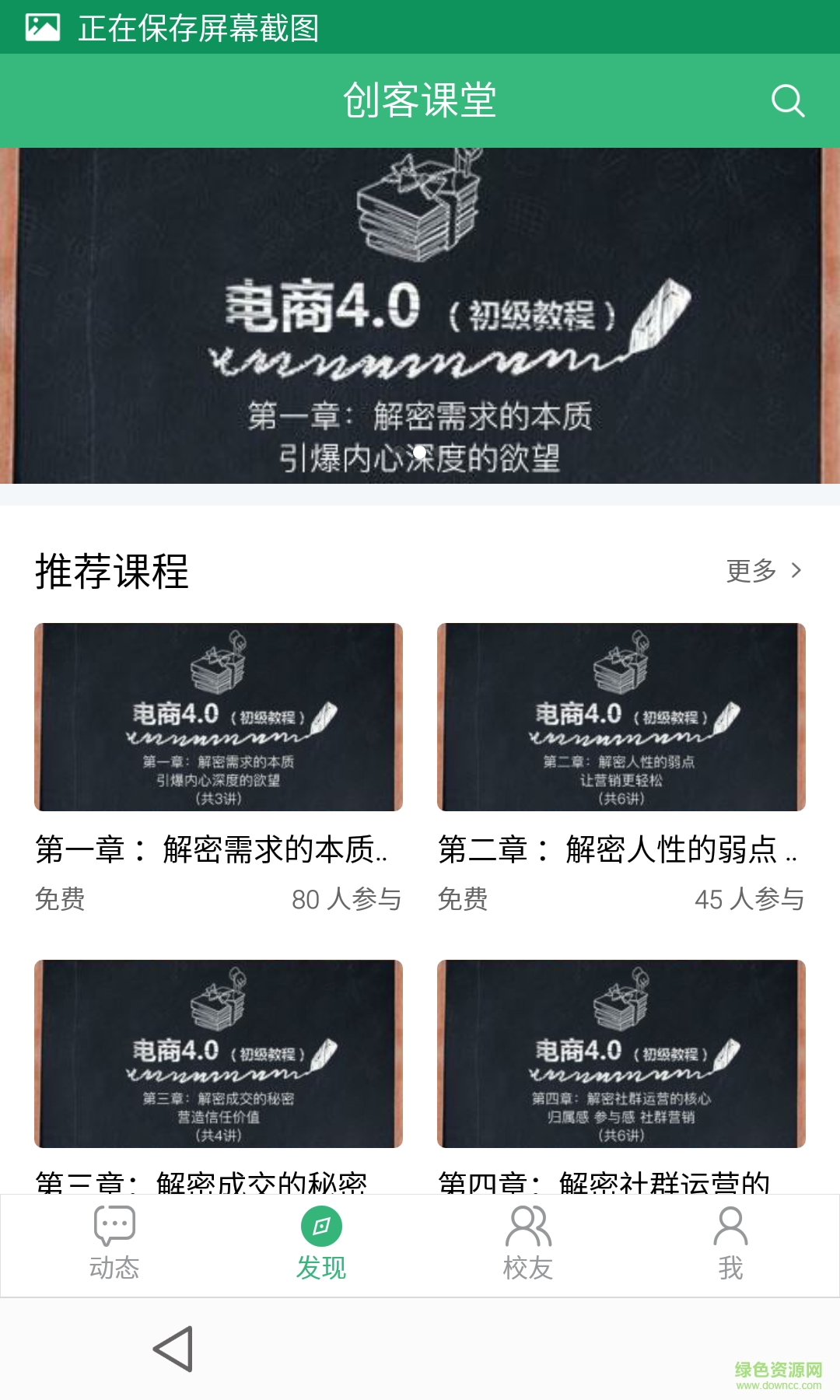Tap the screenshot notification icon in status bar
Image resolution: width=840 pixels, height=1400 pixels.
(43, 26)
